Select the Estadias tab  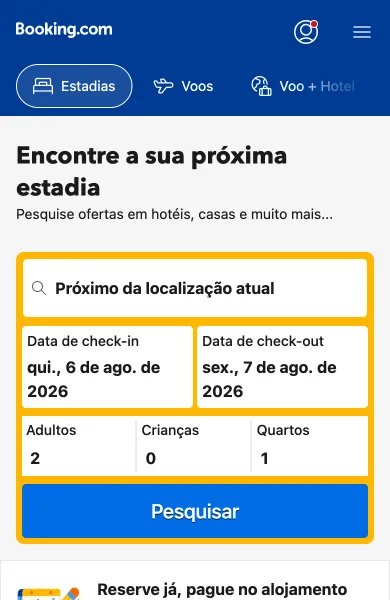pyautogui.click(x=74, y=86)
